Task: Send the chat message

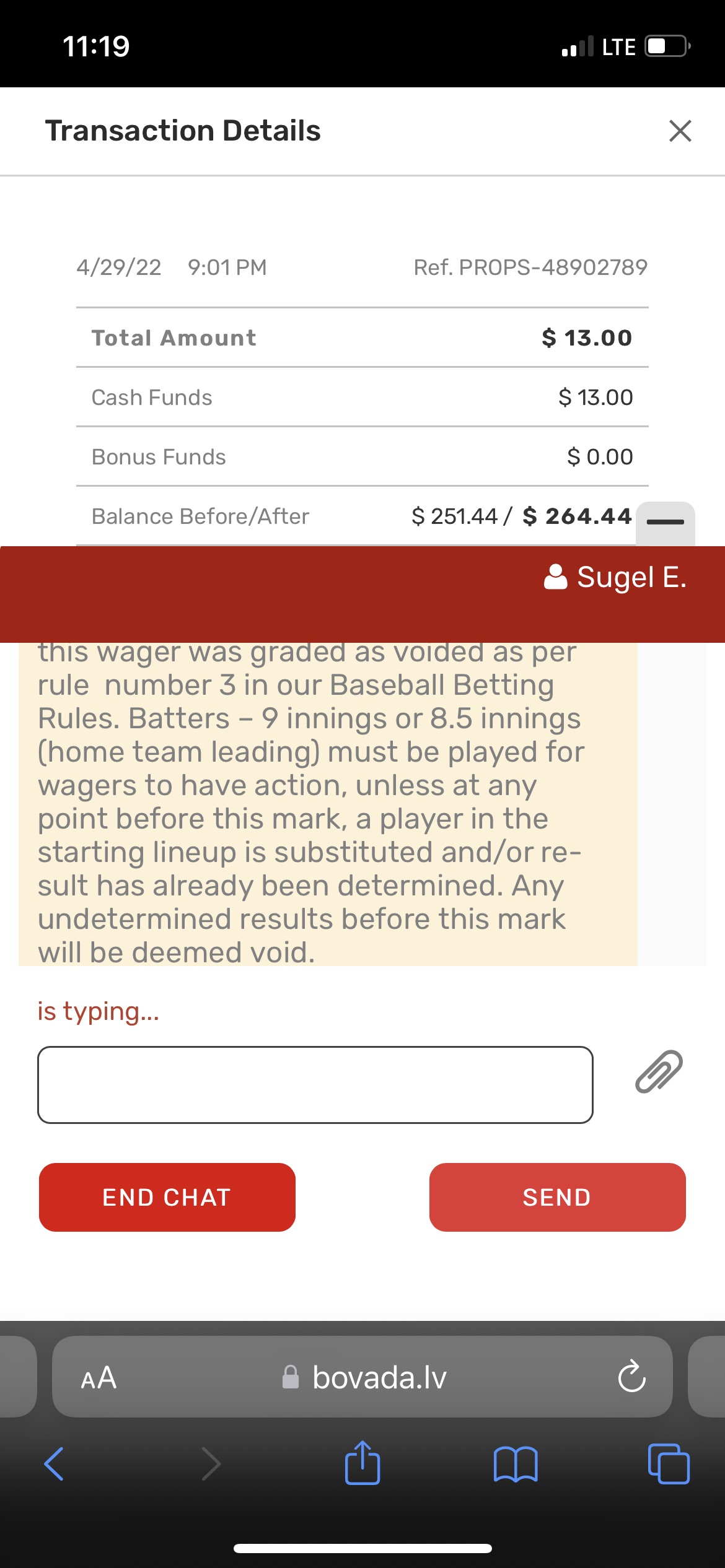Action: (557, 1196)
